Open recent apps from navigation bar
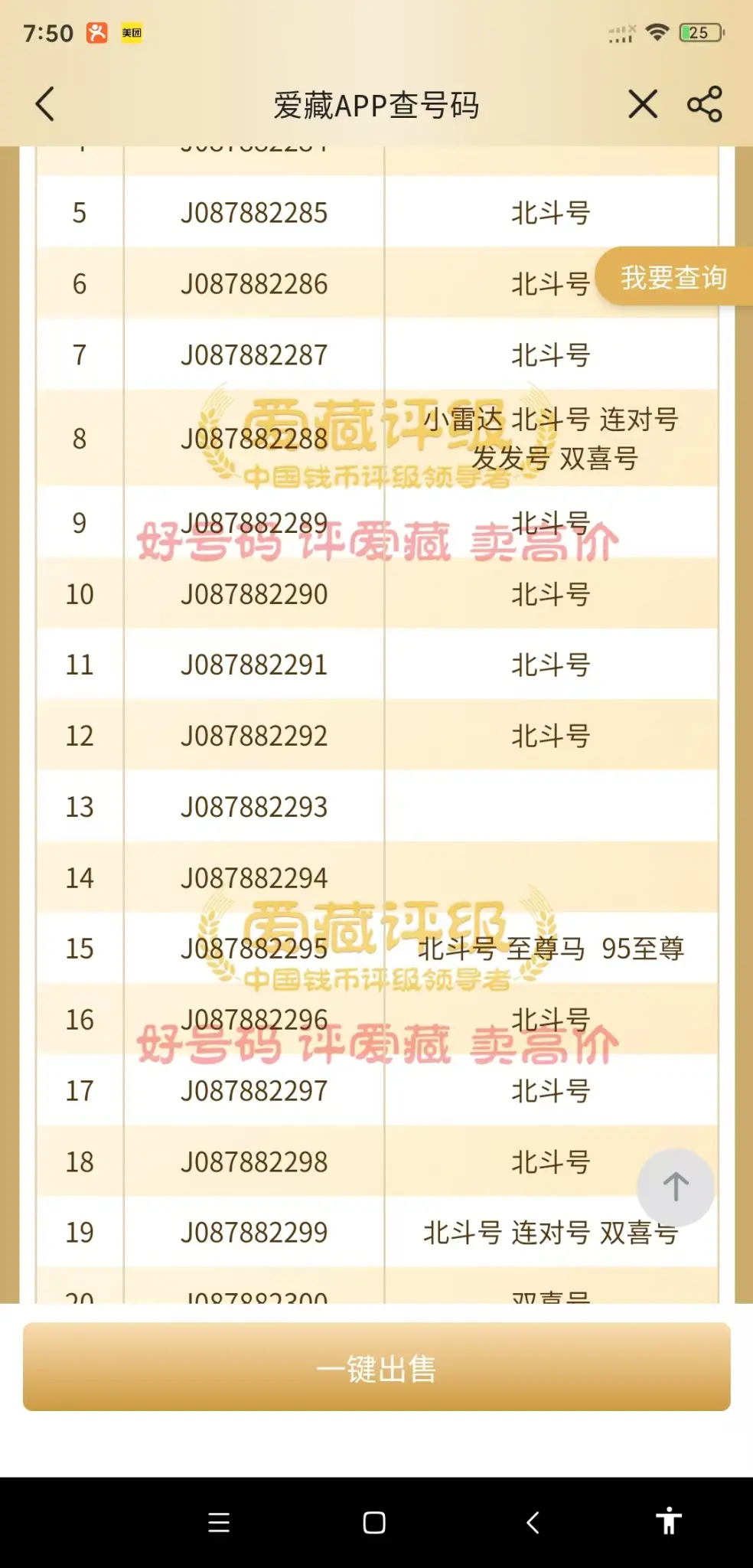 (219, 1522)
